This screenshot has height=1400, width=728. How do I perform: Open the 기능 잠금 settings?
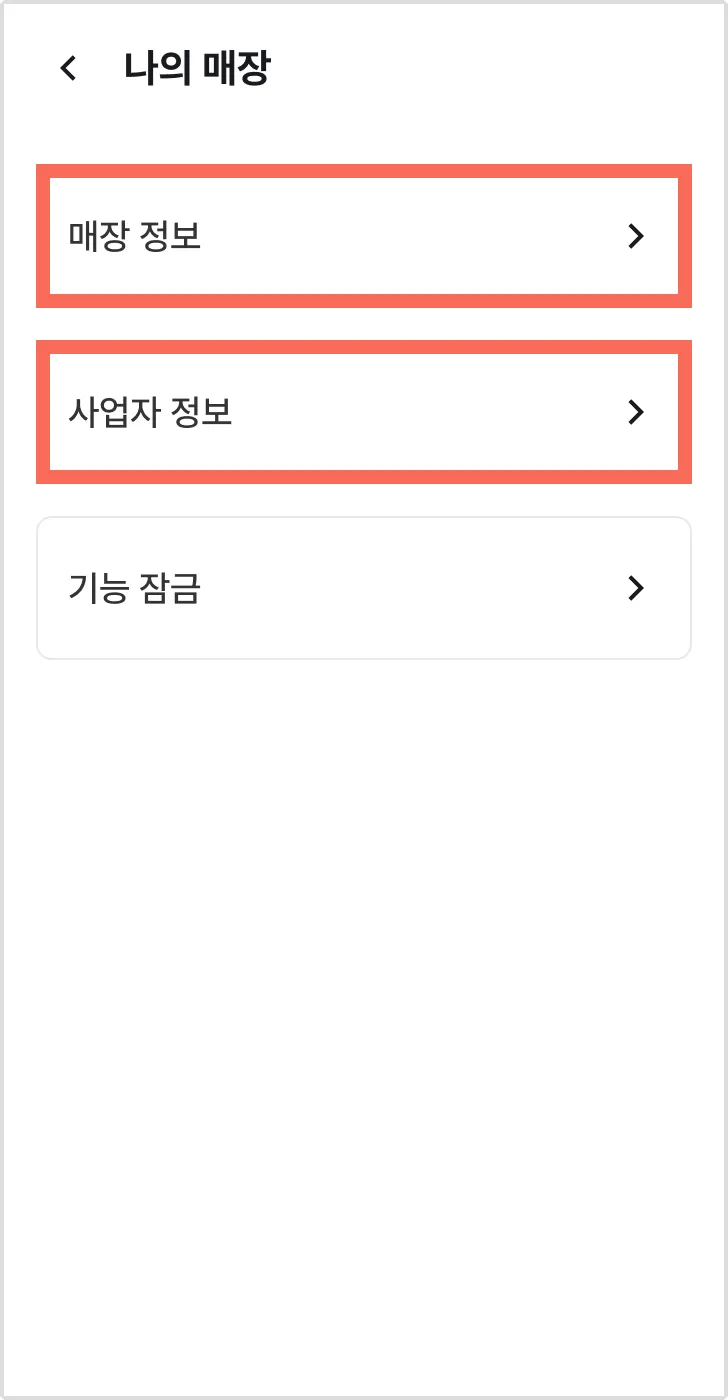click(363, 588)
